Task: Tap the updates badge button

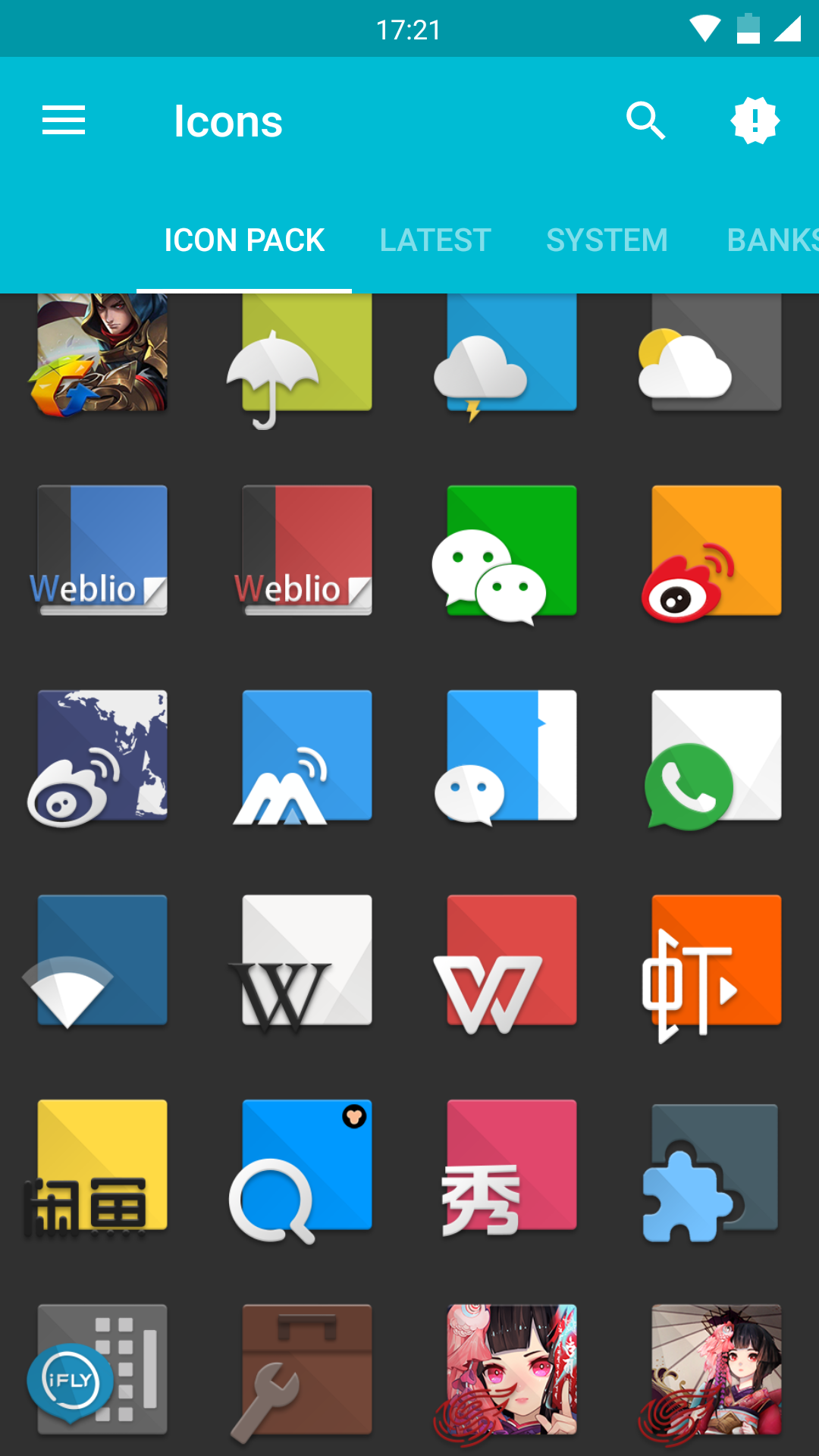Action: tap(755, 121)
